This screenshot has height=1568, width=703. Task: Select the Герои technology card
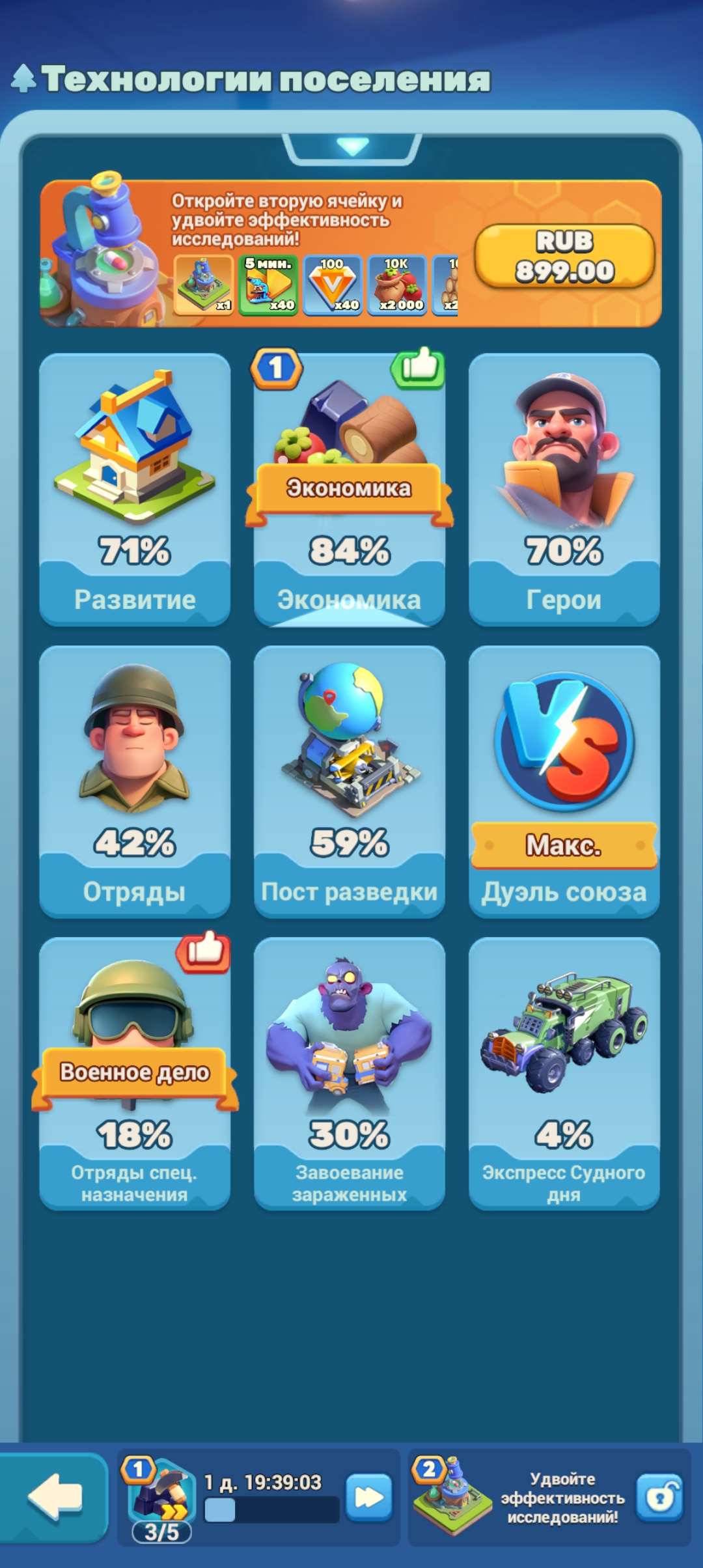pos(564,489)
